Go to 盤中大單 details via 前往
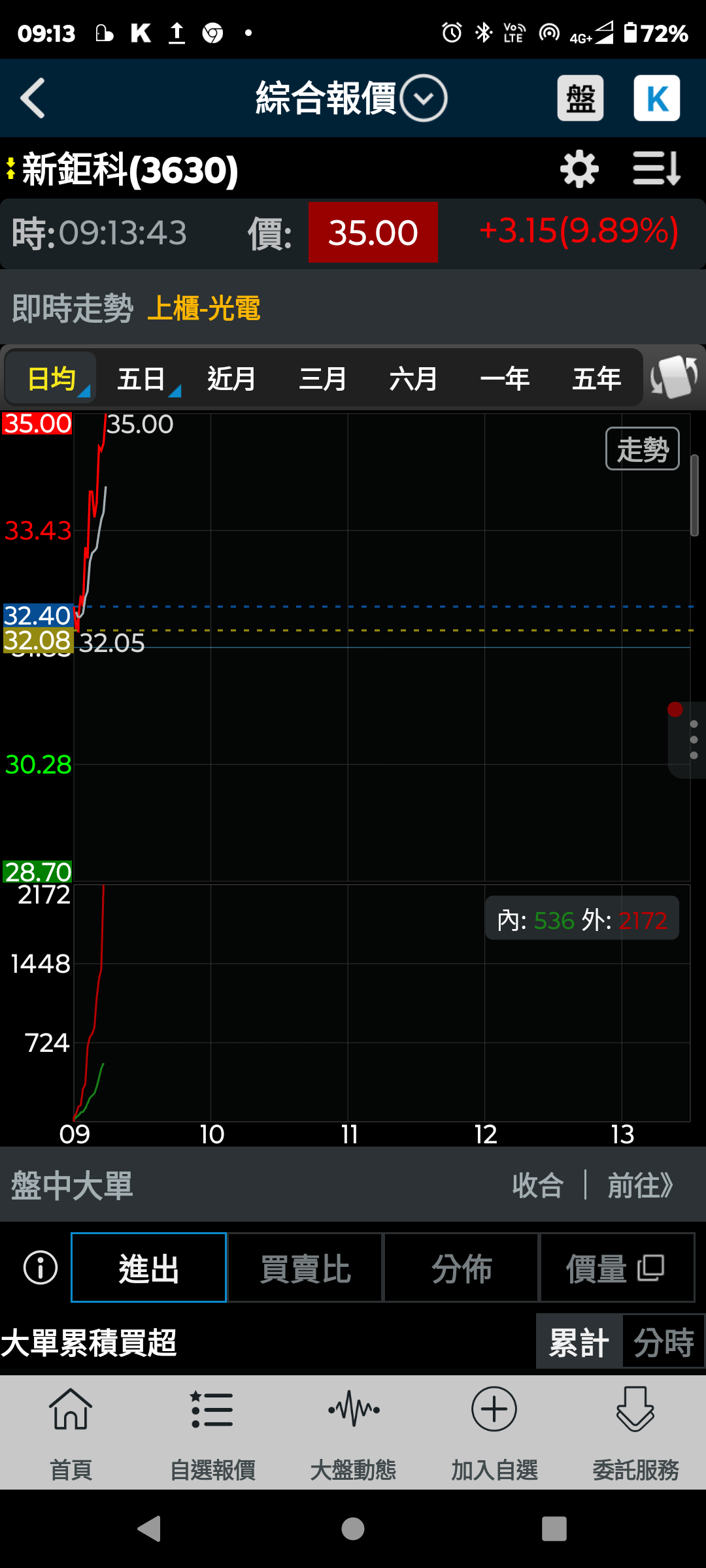Viewport: 706px width, 1568px height. 641,1185
